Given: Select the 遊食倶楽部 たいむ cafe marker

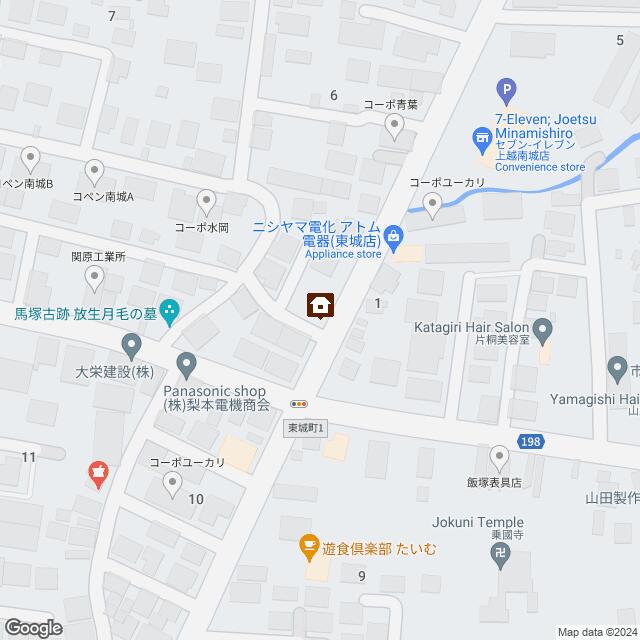Looking at the screenshot, I should [x=309, y=547].
